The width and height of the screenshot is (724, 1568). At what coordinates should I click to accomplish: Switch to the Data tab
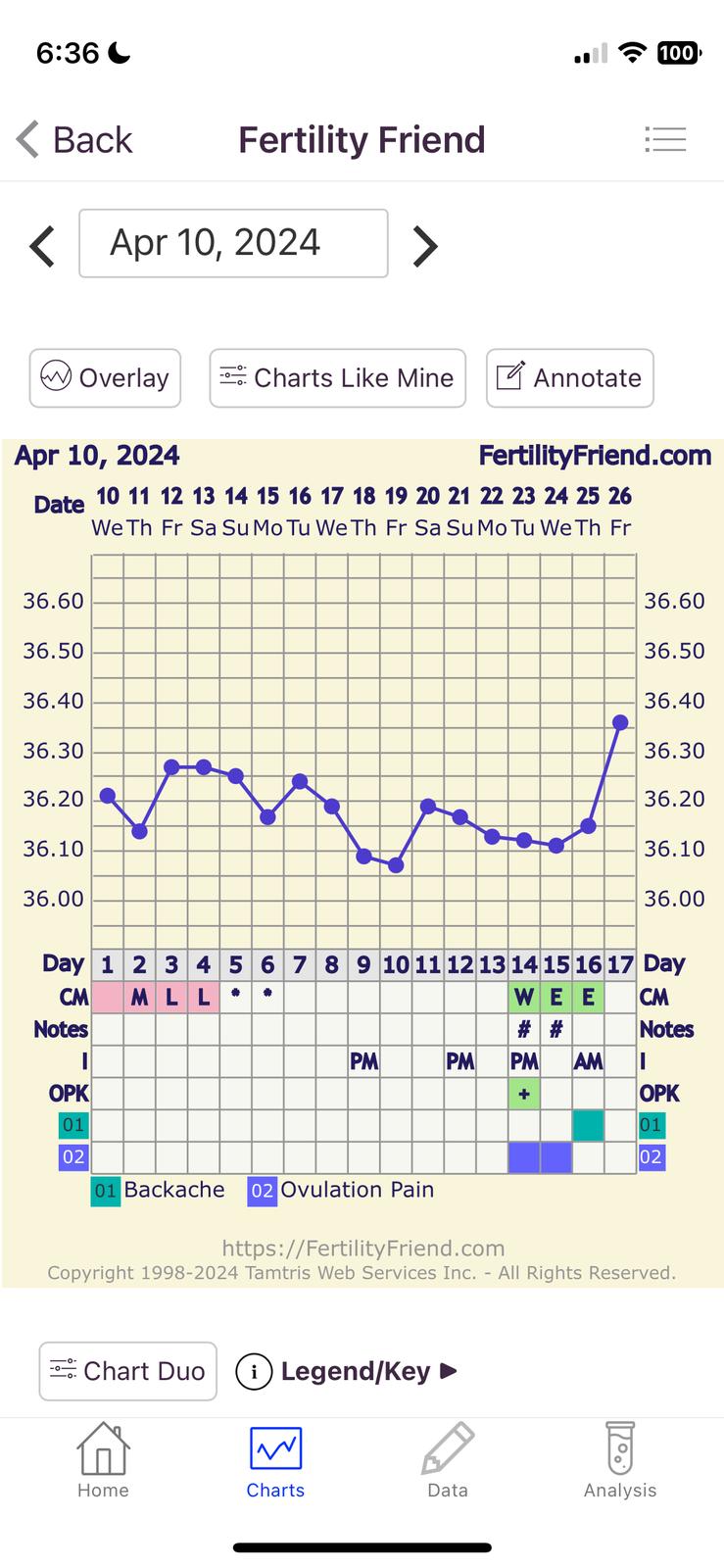pyautogui.click(x=448, y=1461)
